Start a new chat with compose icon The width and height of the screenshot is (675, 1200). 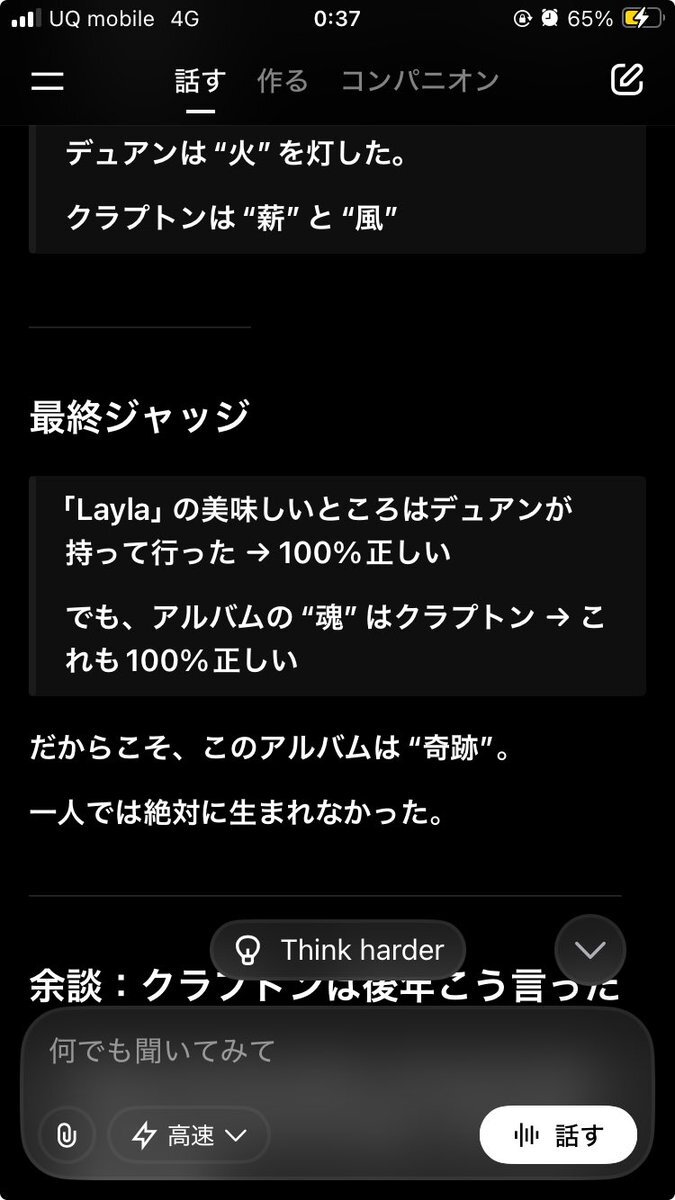[627, 80]
